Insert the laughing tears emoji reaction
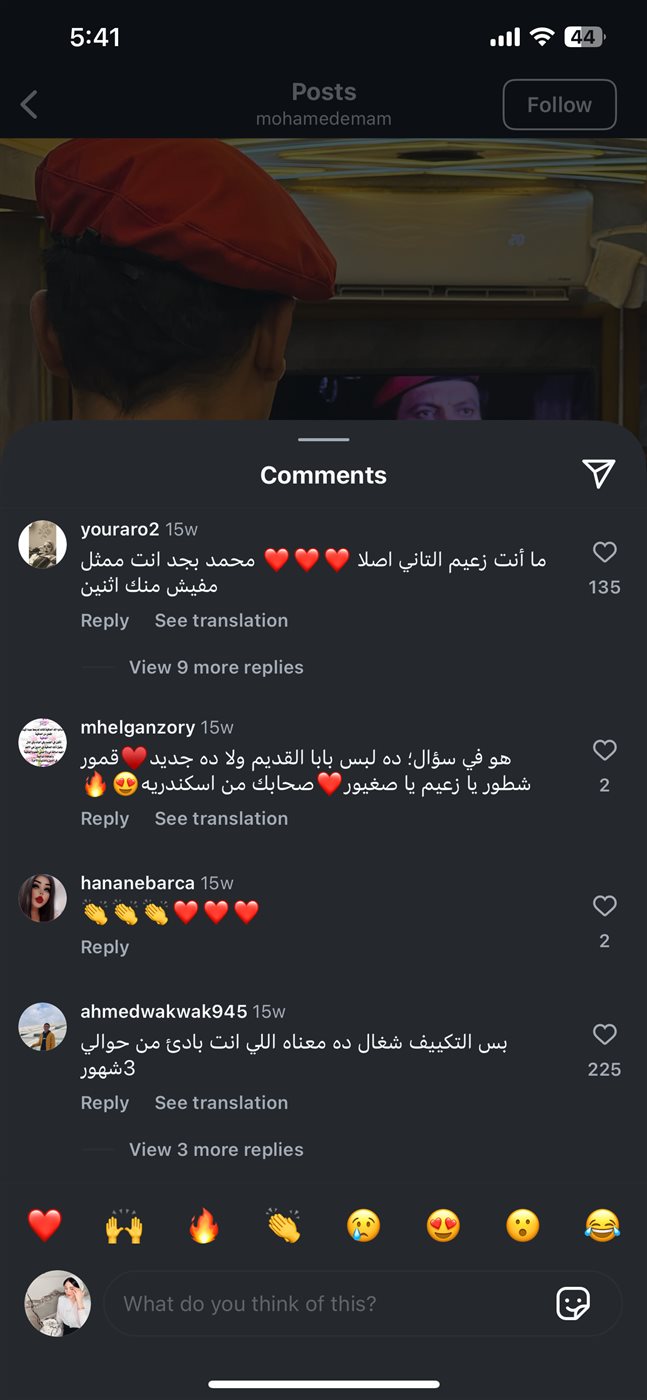 (x=602, y=1225)
